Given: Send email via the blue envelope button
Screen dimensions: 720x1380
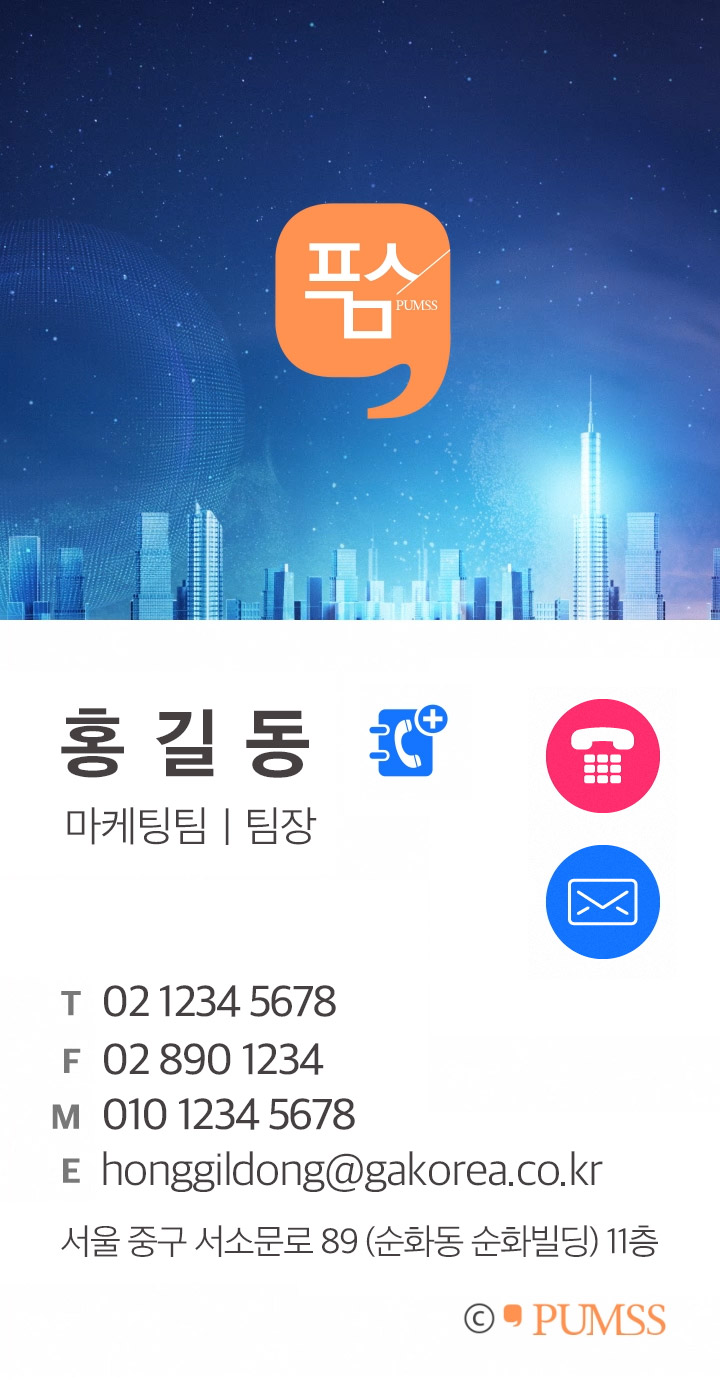Looking at the screenshot, I should (x=602, y=902).
